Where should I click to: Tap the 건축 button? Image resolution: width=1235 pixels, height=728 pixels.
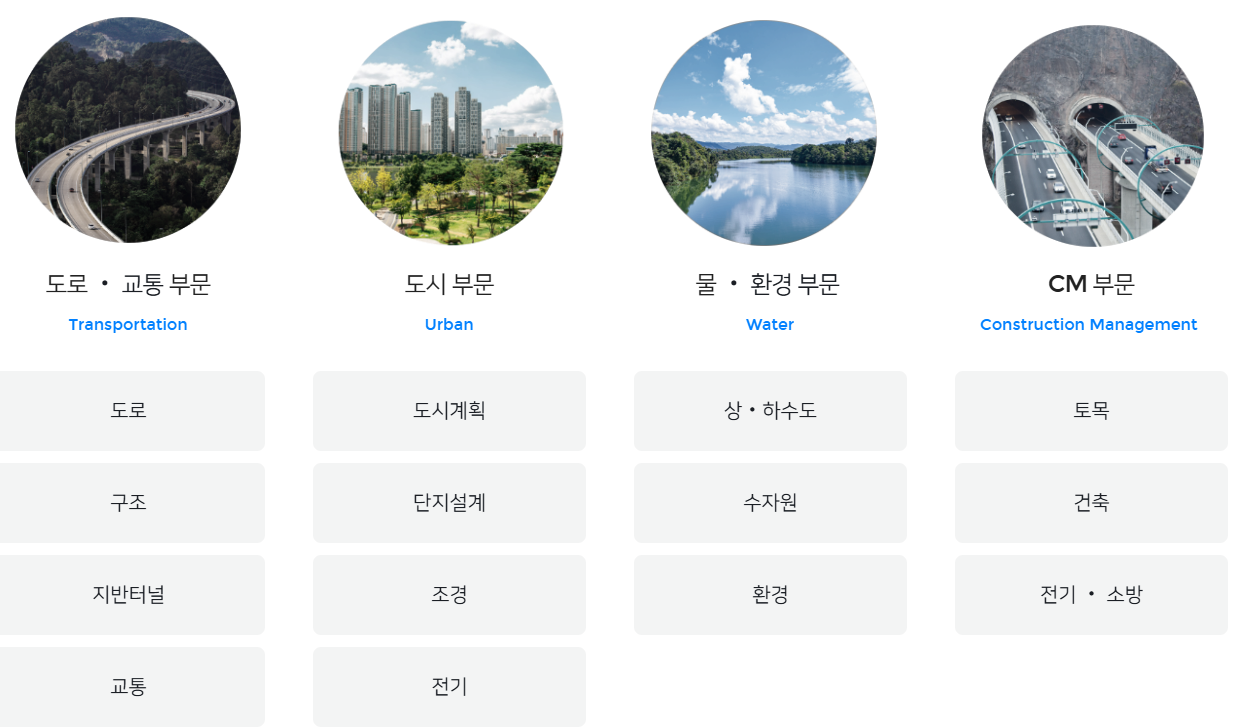pyautogui.click(x=1091, y=503)
